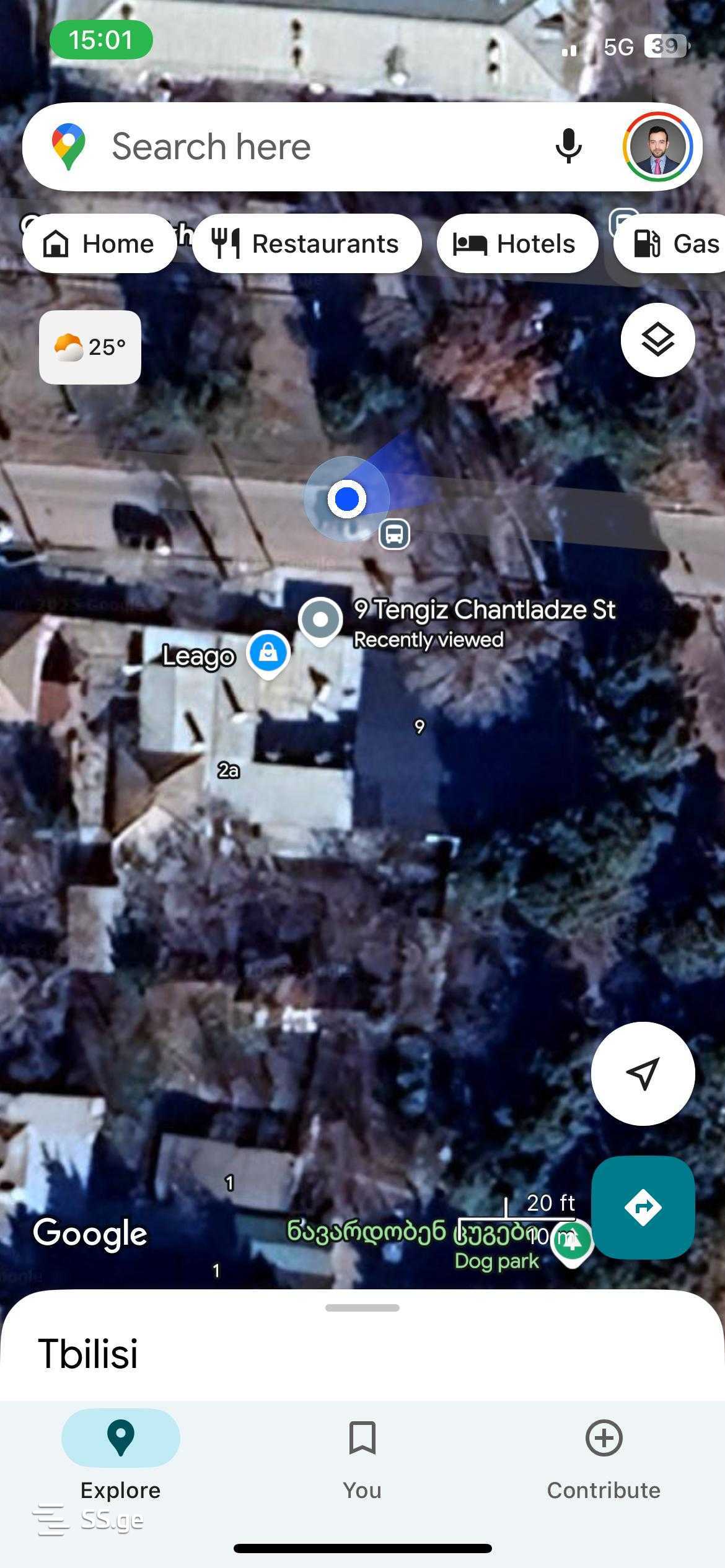Open the map layers button
This screenshot has width=725, height=1568.
[657, 339]
